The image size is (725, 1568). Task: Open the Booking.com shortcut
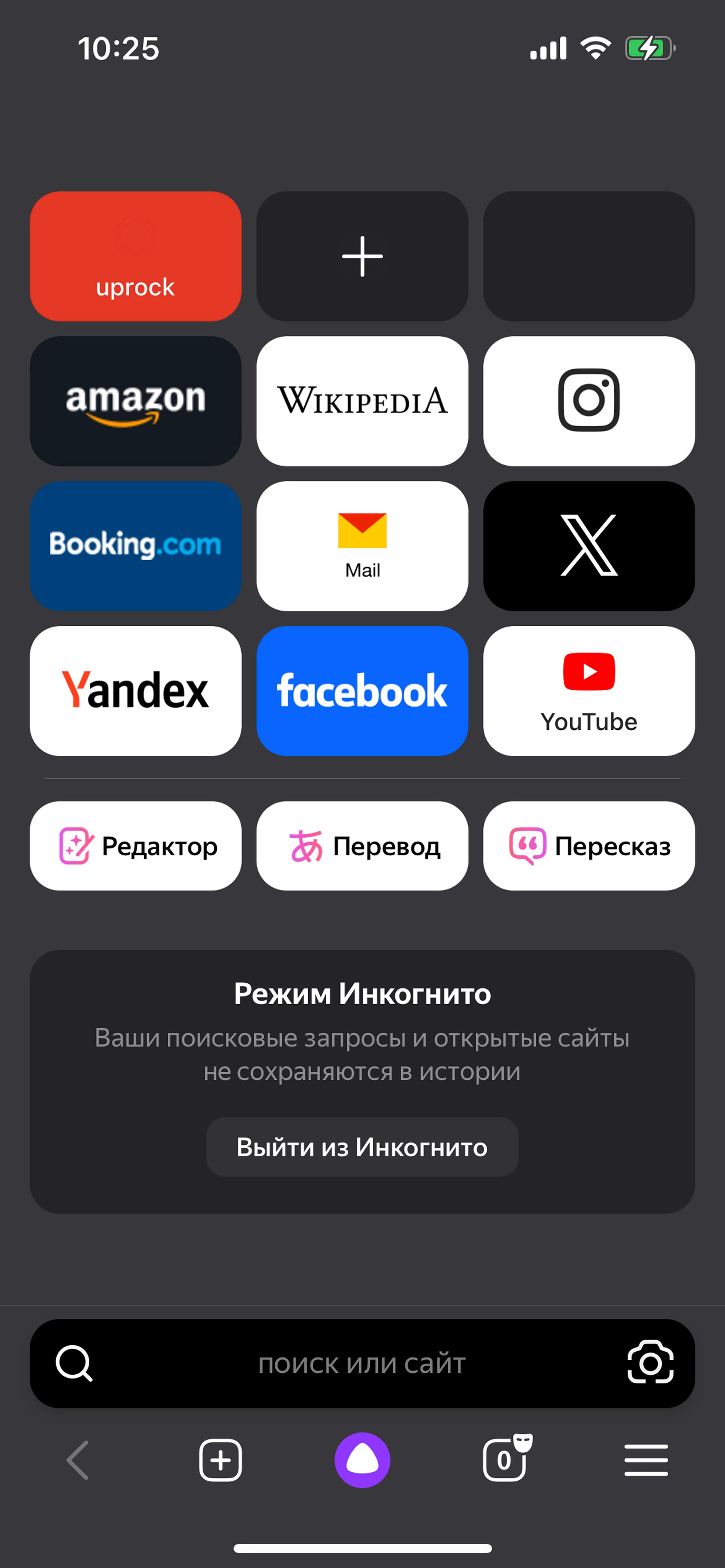pos(135,546)
